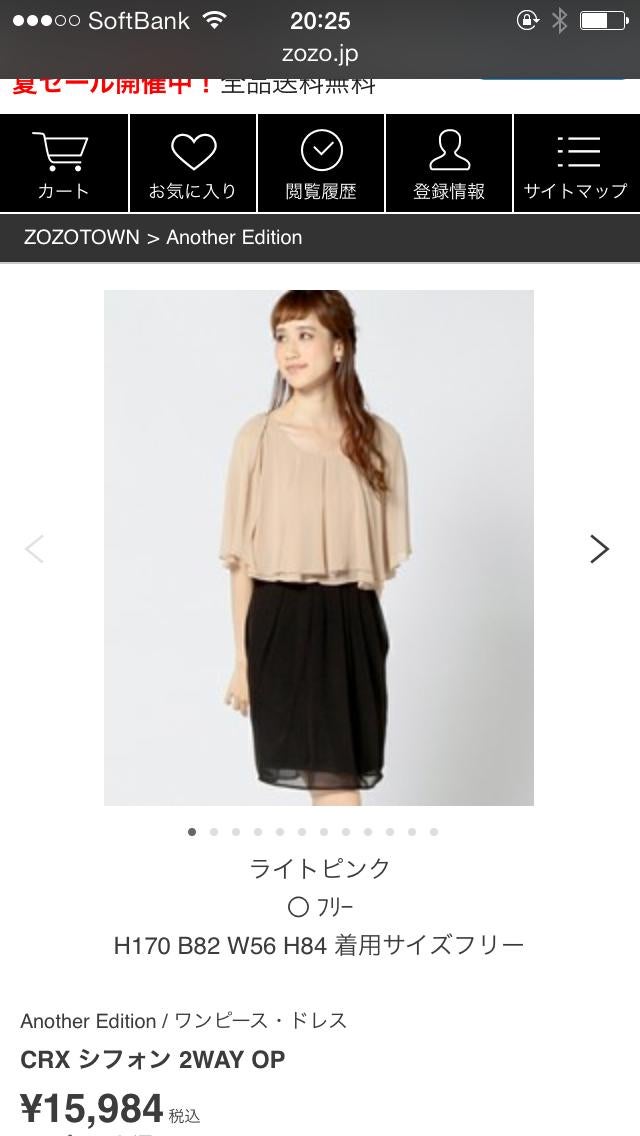Open the サイトマップ site map
The width and height of the screenshot is (640, 1136).
[576, 163]
